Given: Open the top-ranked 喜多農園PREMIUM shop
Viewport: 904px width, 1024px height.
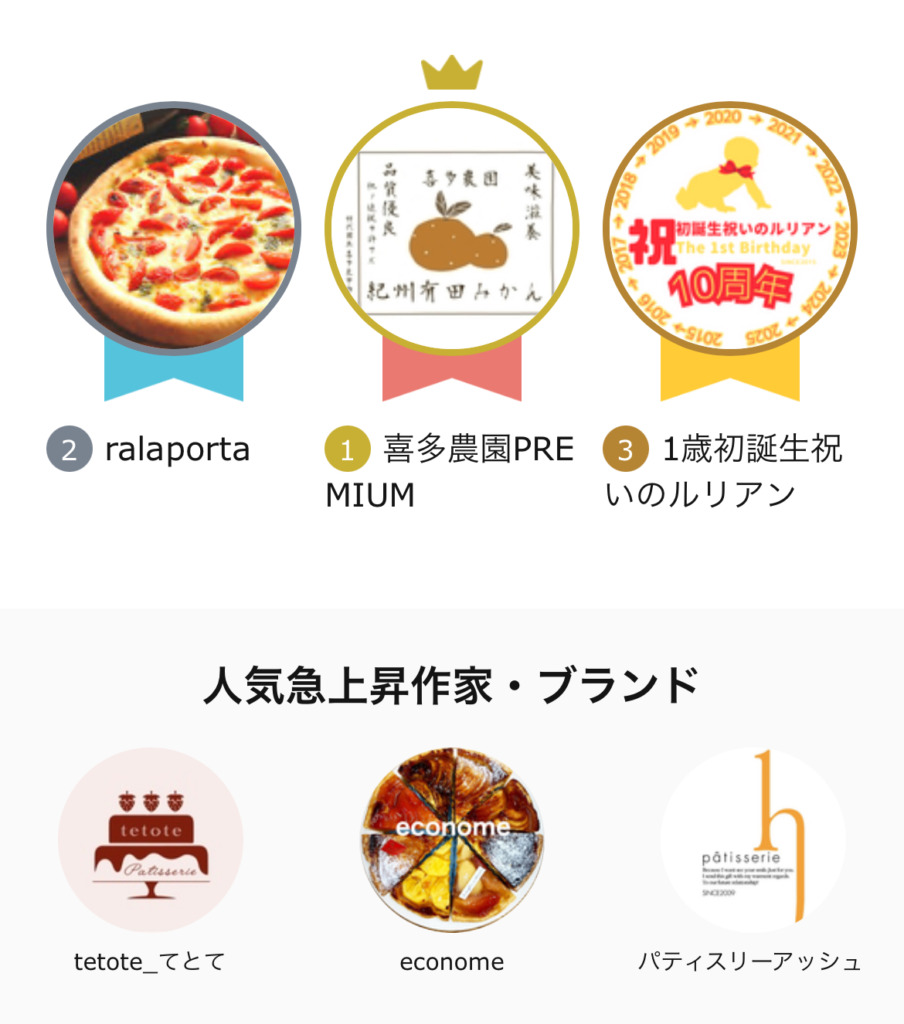Looking at the screenshot, I should click(x=452, y=228).
